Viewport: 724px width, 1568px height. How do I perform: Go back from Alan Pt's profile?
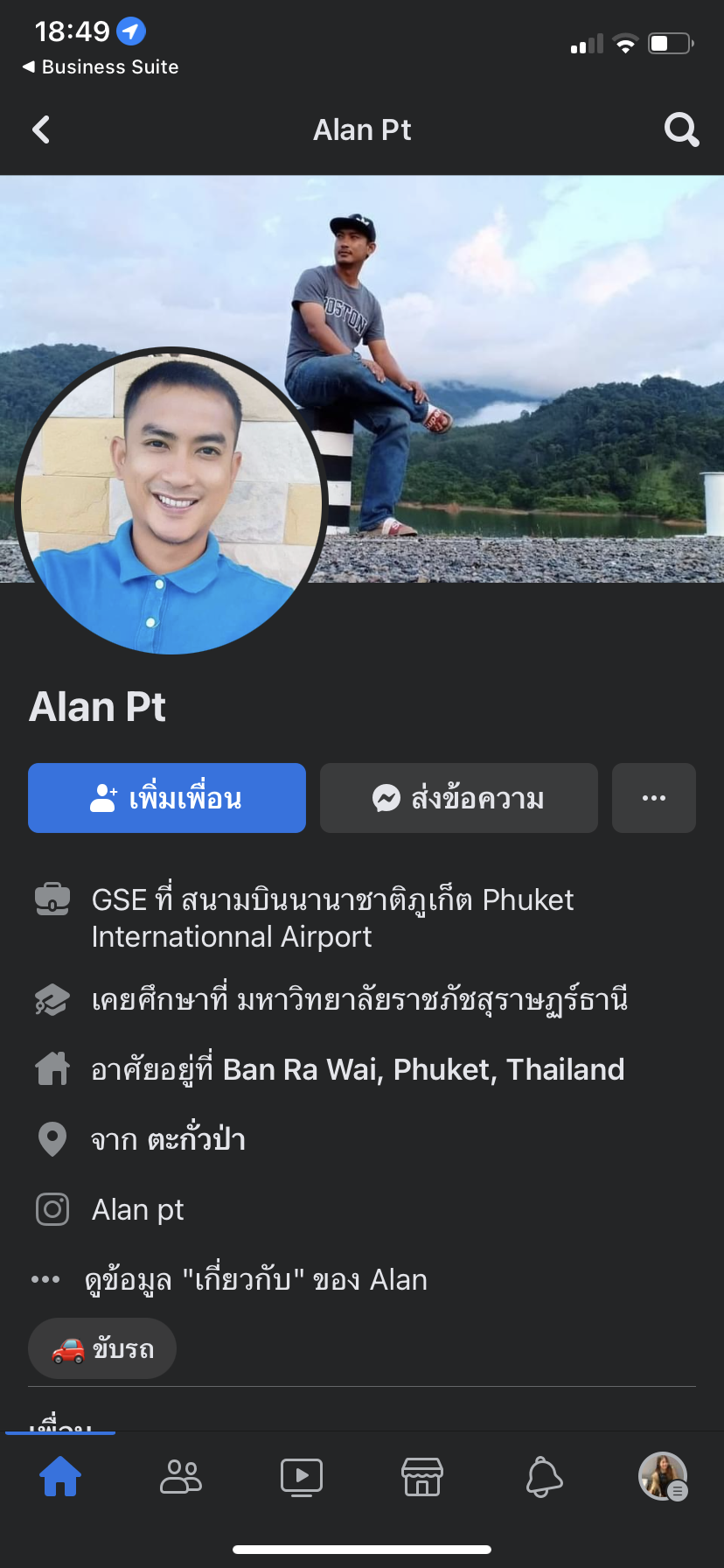click(x=41, y=130)
